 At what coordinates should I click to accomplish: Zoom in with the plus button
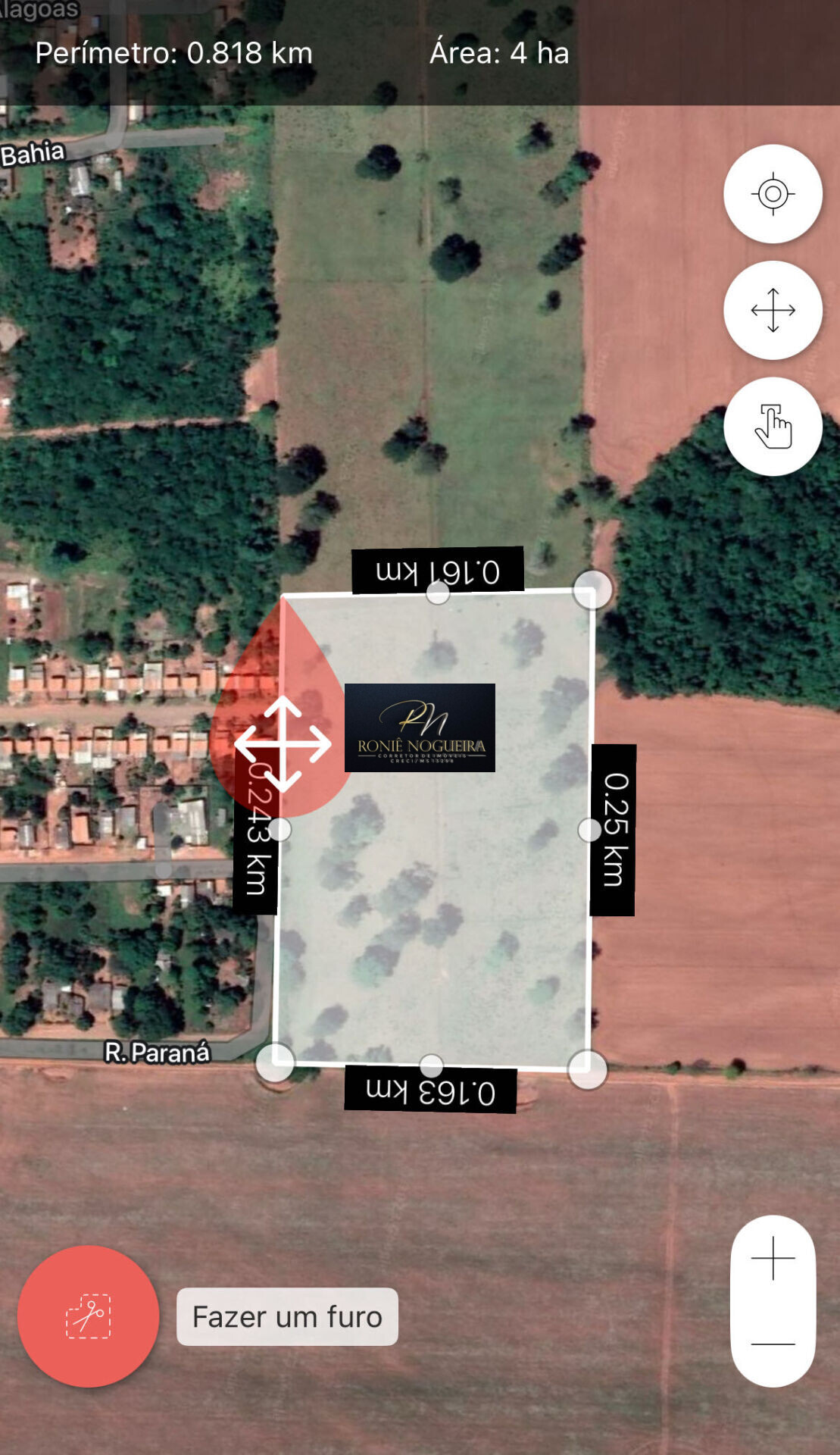(x=773, y=1258)
